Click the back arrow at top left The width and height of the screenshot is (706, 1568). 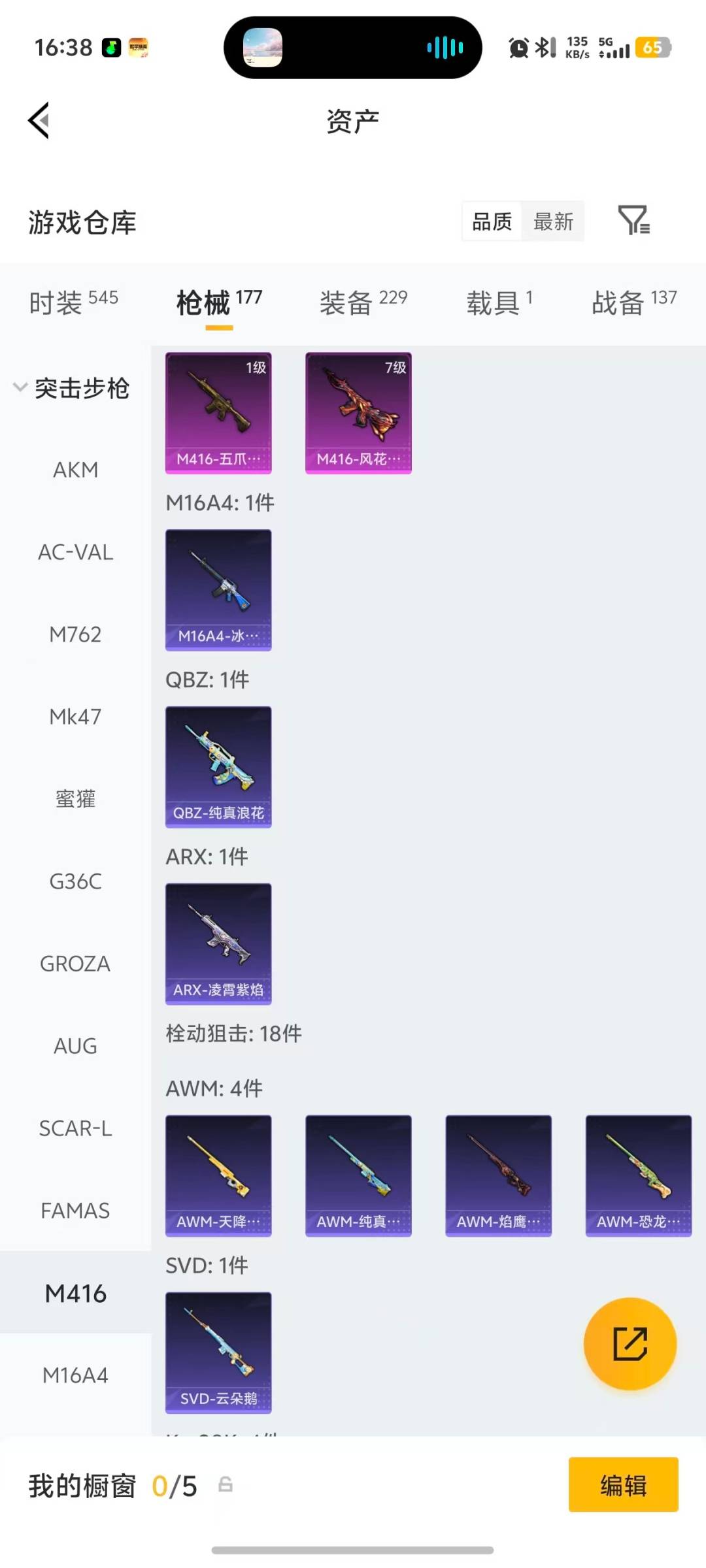pos(37,121)
